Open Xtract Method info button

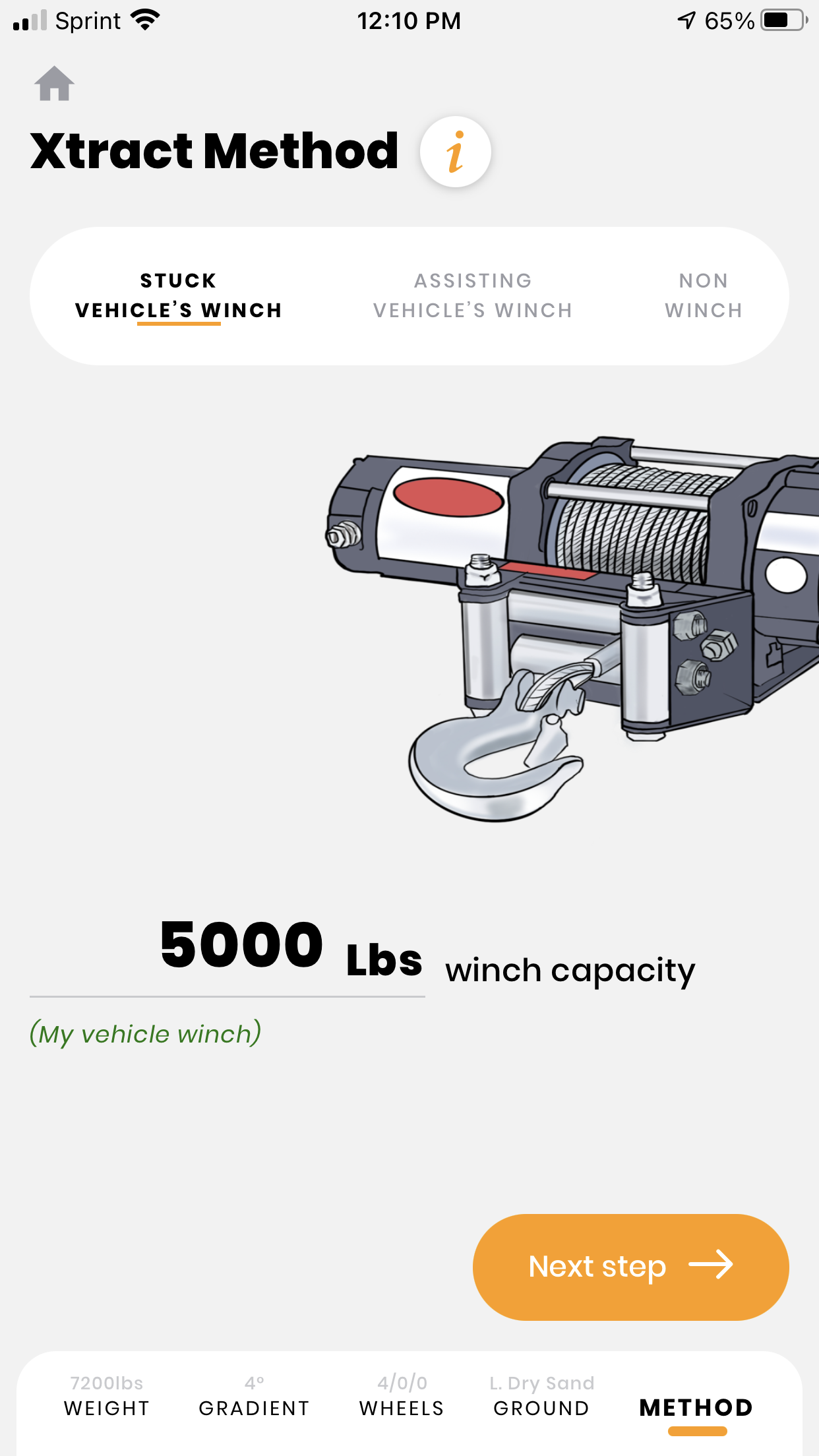[x=455, y=152]
